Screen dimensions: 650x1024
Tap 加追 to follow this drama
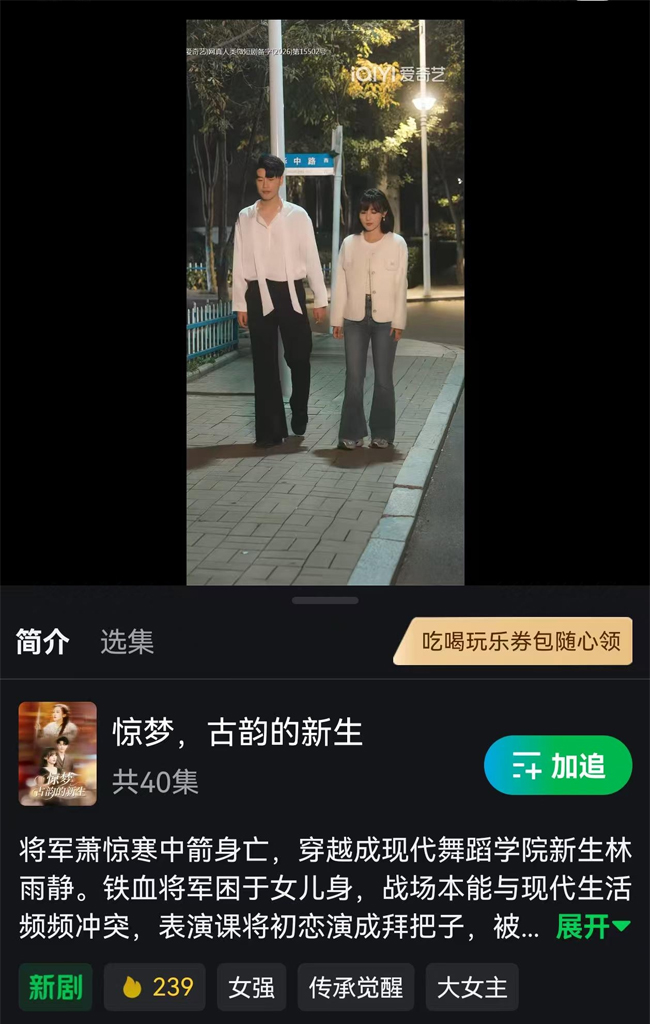click(x=558, y=766)
